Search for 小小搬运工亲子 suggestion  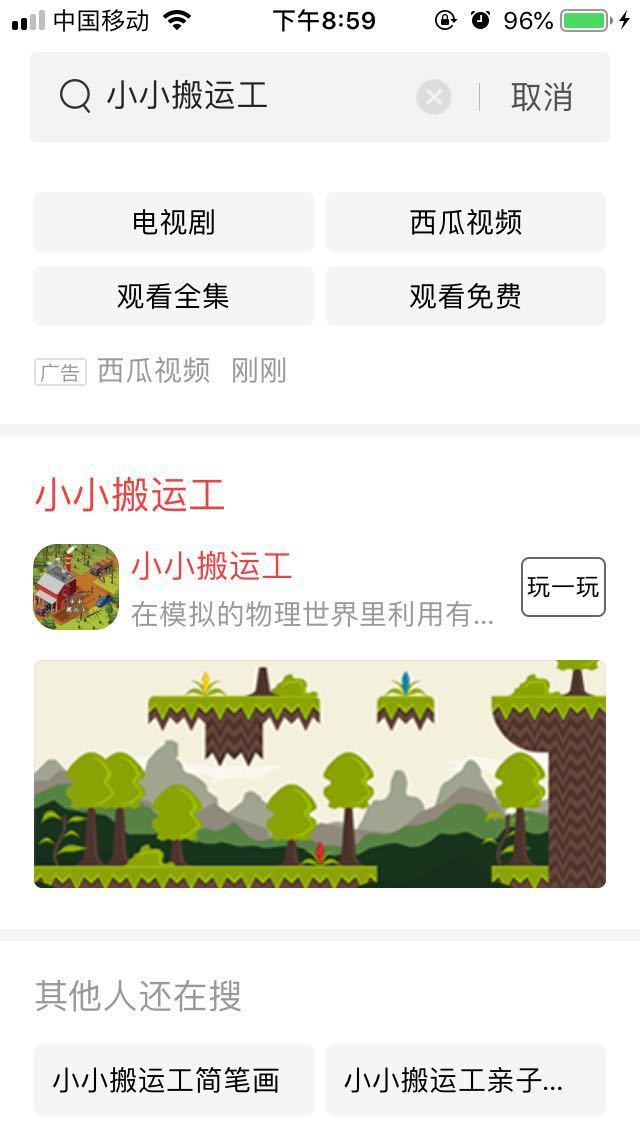(x=465, y=1080)
